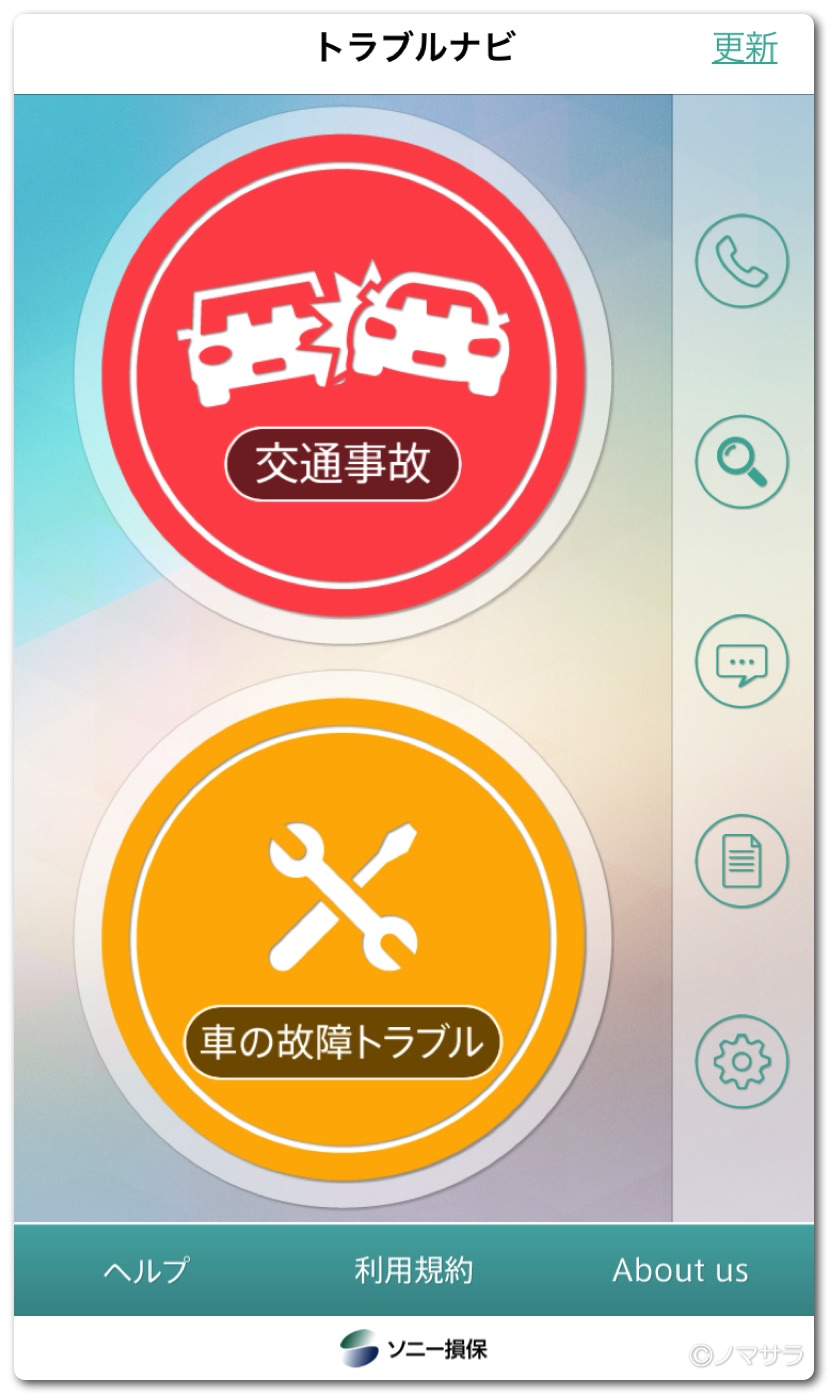Open the settings gear icon
Viewport: 828px width, 1394px height.
pos(742,1061)
